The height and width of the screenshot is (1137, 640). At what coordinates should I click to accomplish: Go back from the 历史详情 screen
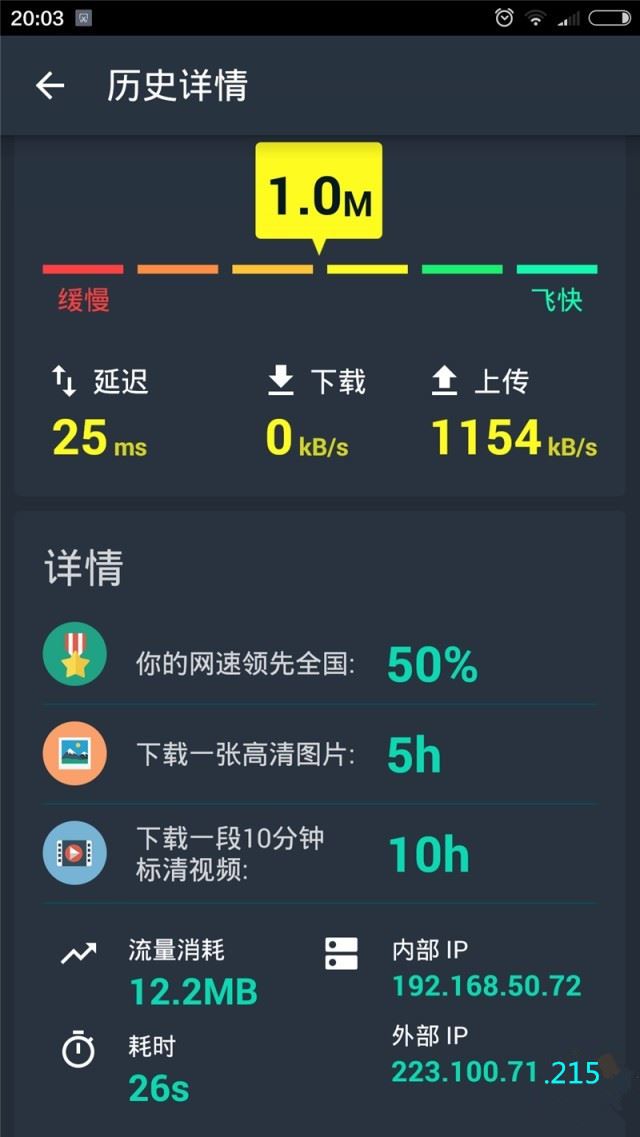pyautogui.click(x=50, y=86)
